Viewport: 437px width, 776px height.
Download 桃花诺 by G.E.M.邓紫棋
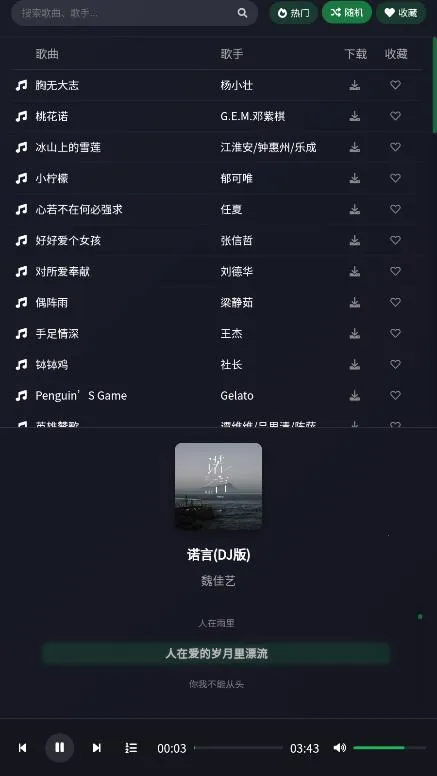click(x=354, y=116)
